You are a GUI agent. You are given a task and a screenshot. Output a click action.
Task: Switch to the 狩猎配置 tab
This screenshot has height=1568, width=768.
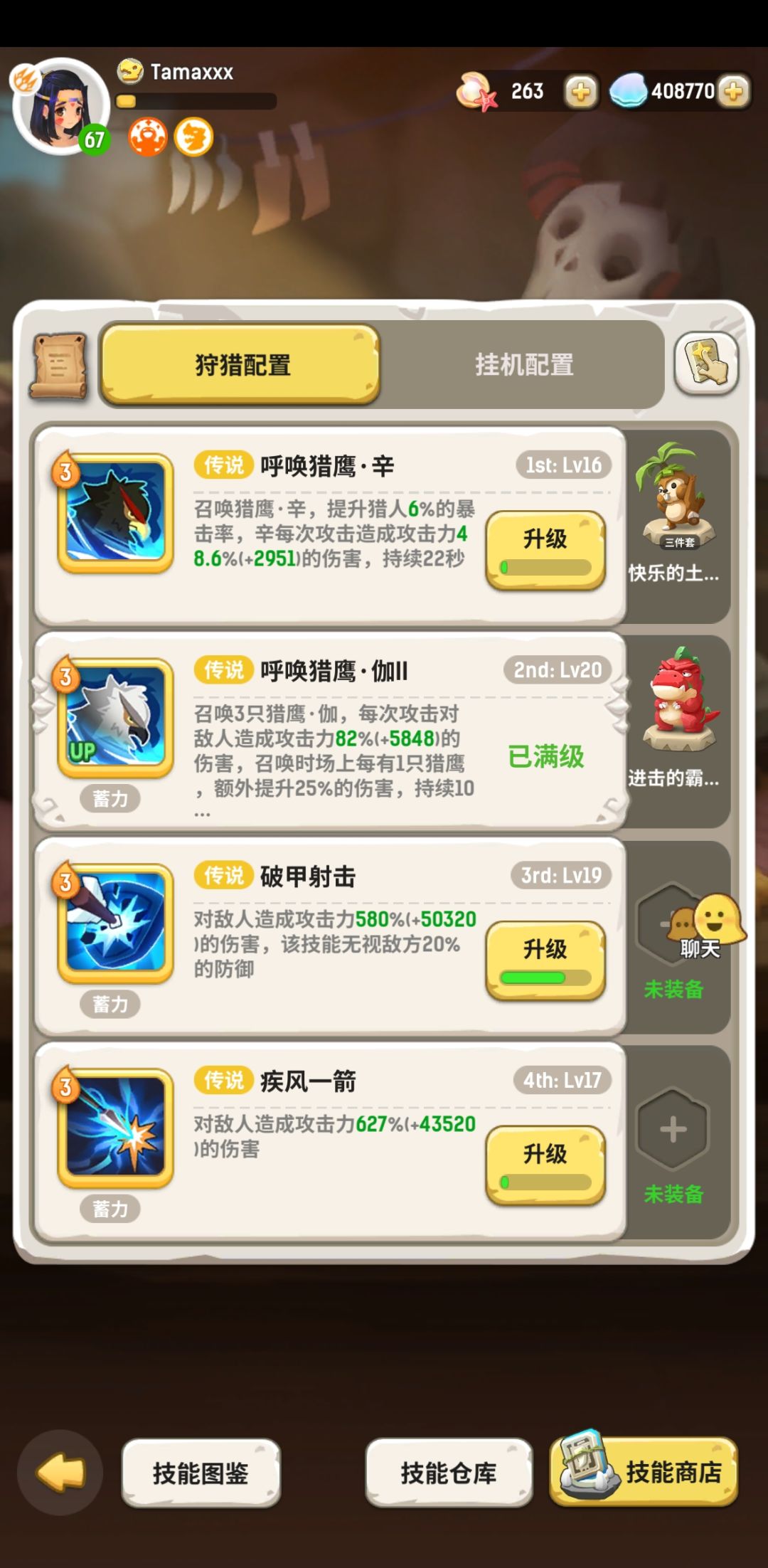240,364
